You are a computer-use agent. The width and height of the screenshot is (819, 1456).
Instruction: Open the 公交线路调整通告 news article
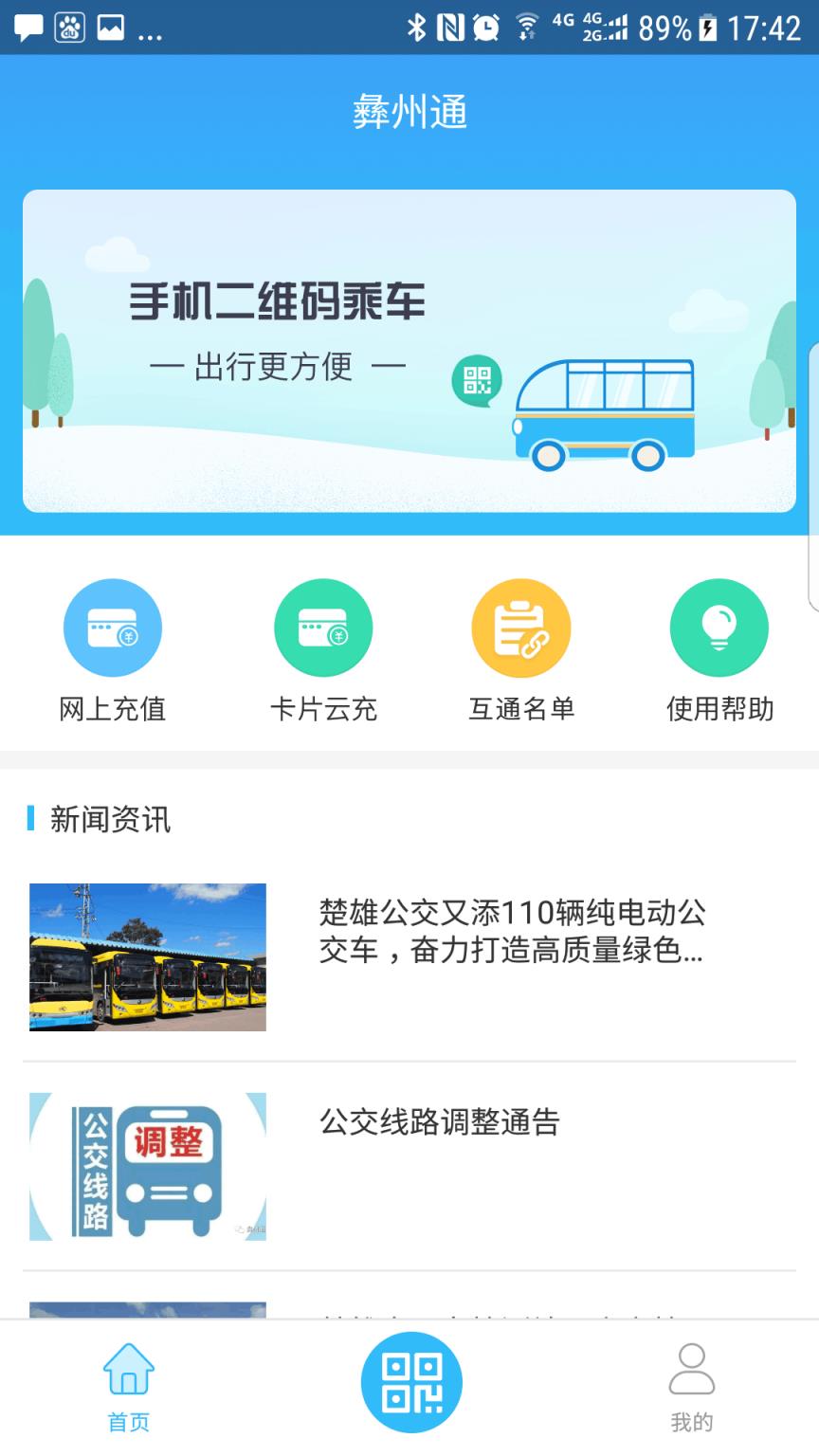click(x=438, y=1122)
